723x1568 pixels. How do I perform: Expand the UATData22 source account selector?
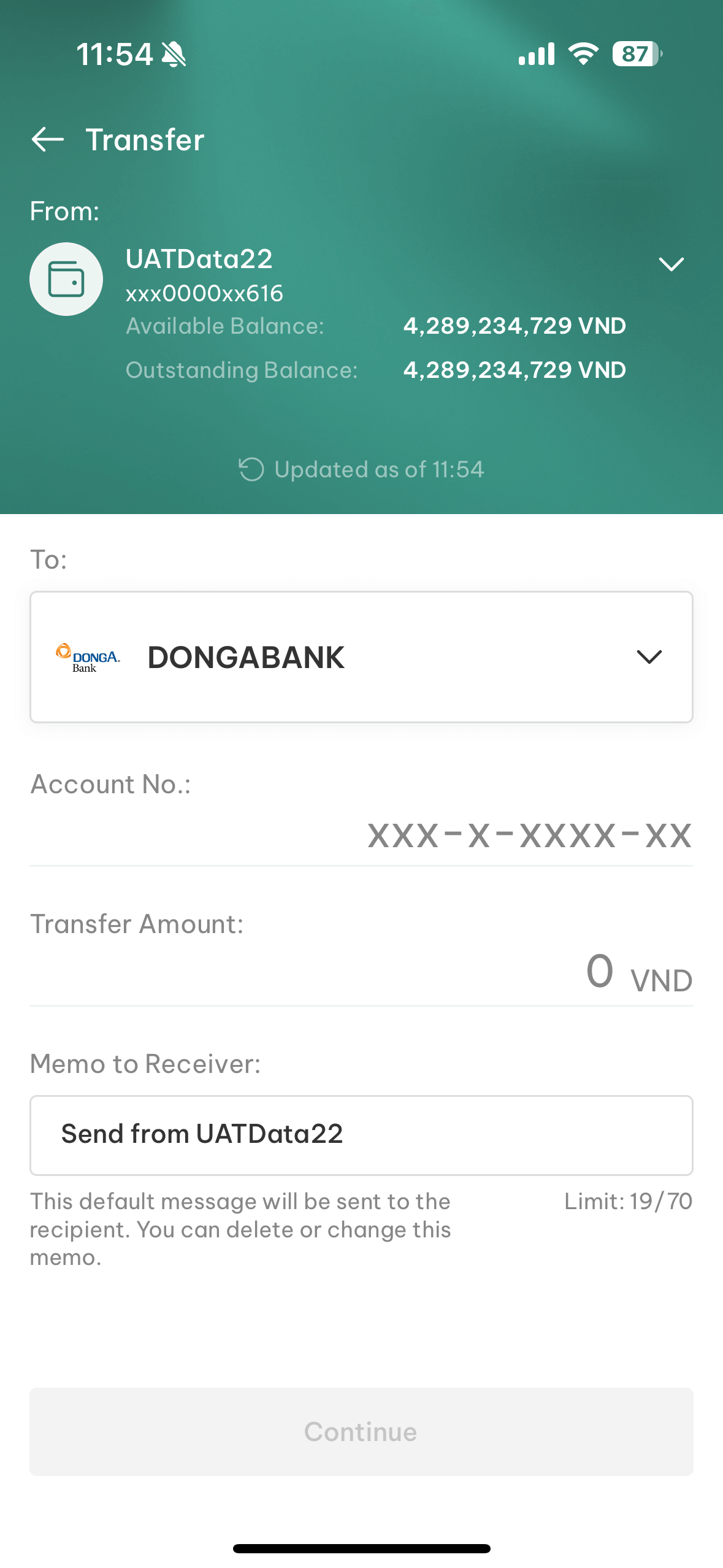pyautogui.click(x=670, y=264)
